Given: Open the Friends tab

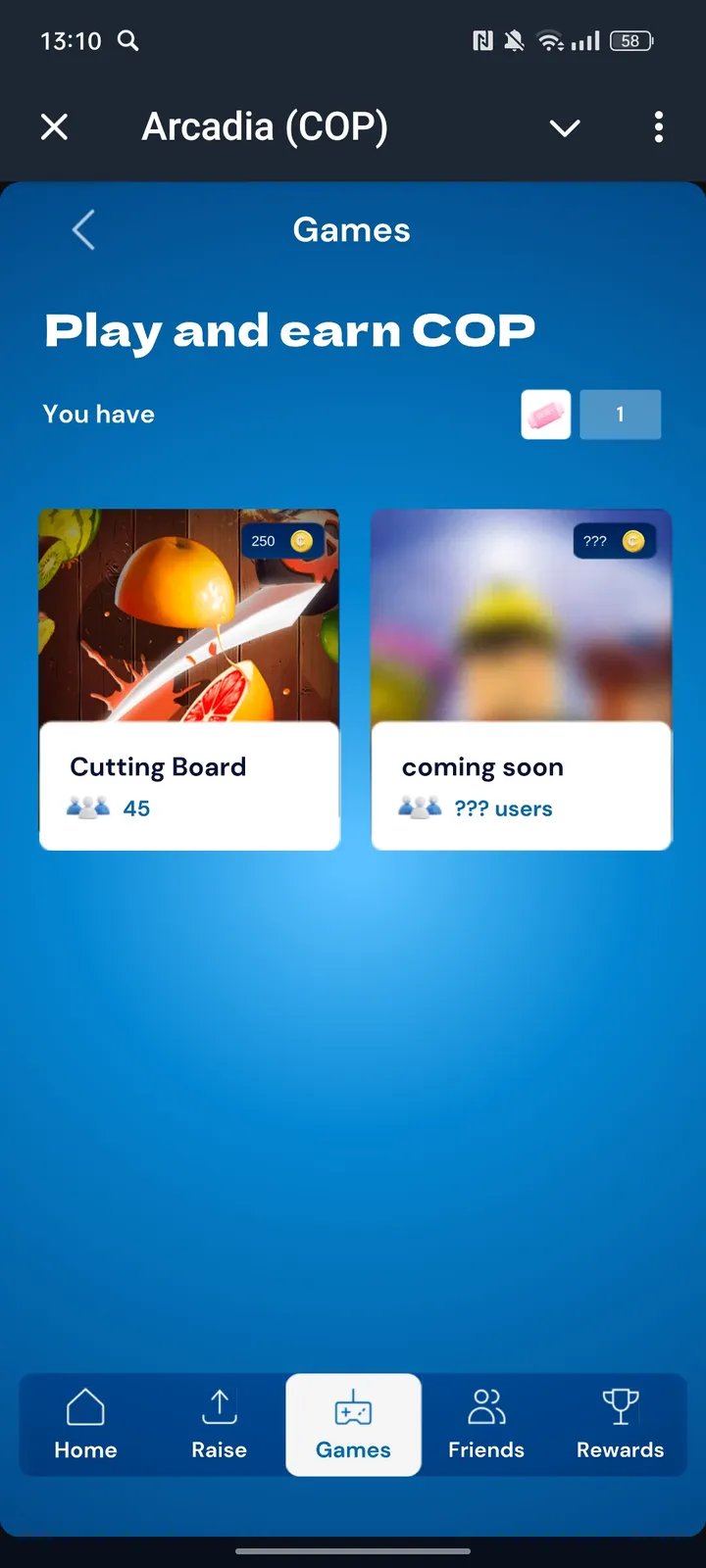Looking at the screenshot, I should (x=486, y=1424).
